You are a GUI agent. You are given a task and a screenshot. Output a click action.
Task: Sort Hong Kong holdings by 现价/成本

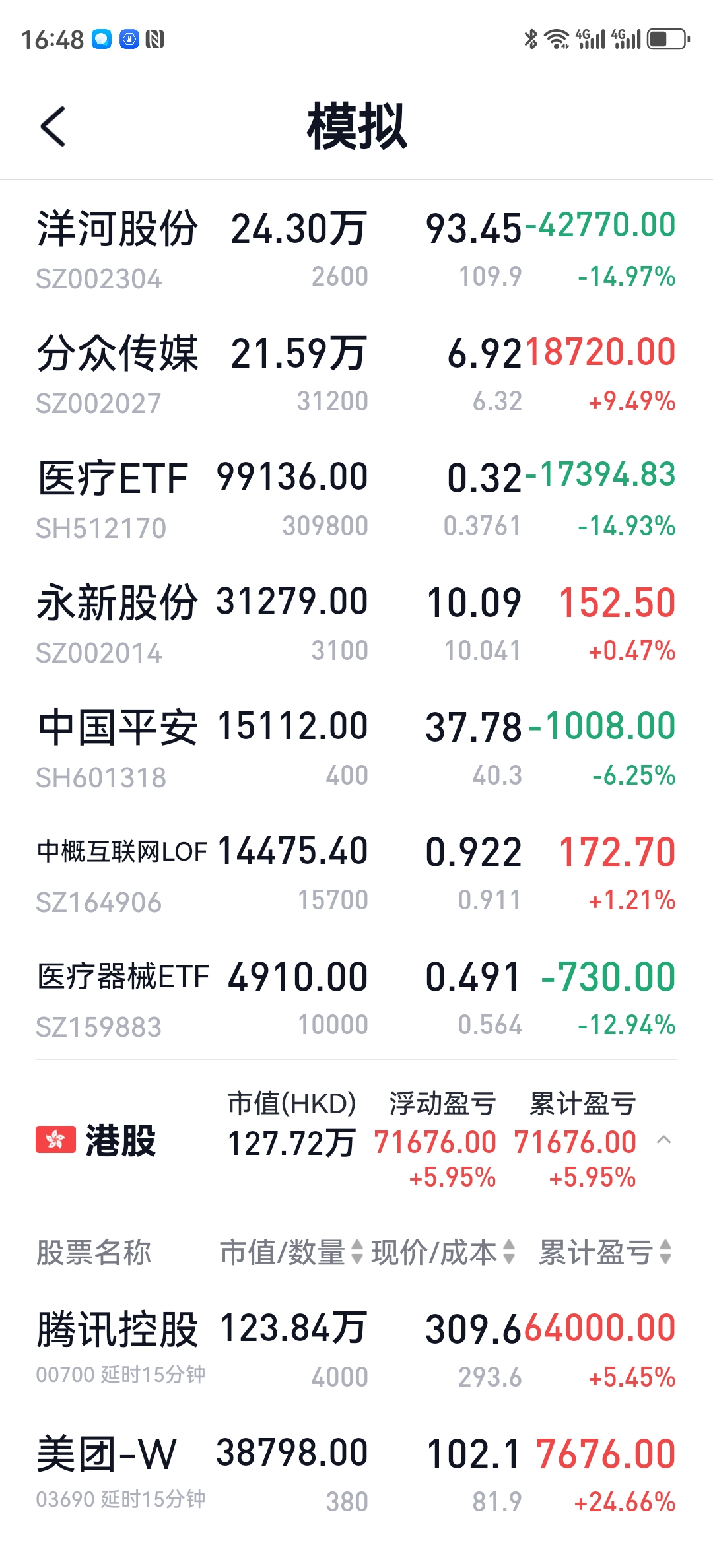(x=442, y=1252)
